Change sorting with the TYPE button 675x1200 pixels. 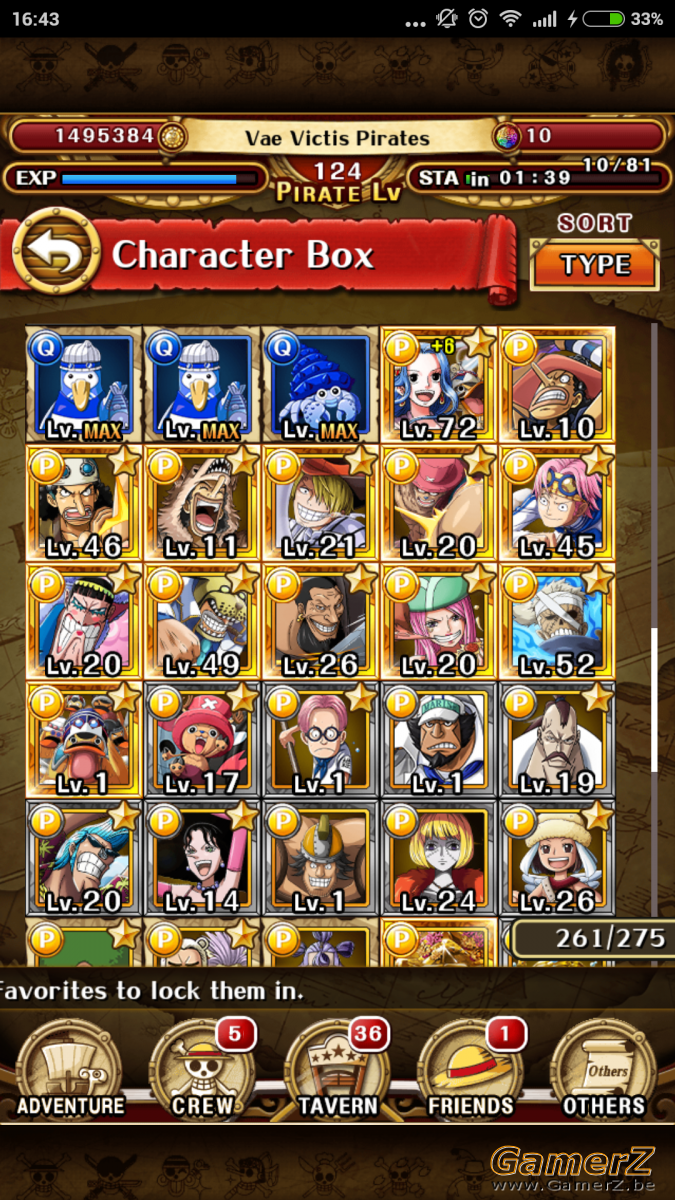click(x=595, y=265)
